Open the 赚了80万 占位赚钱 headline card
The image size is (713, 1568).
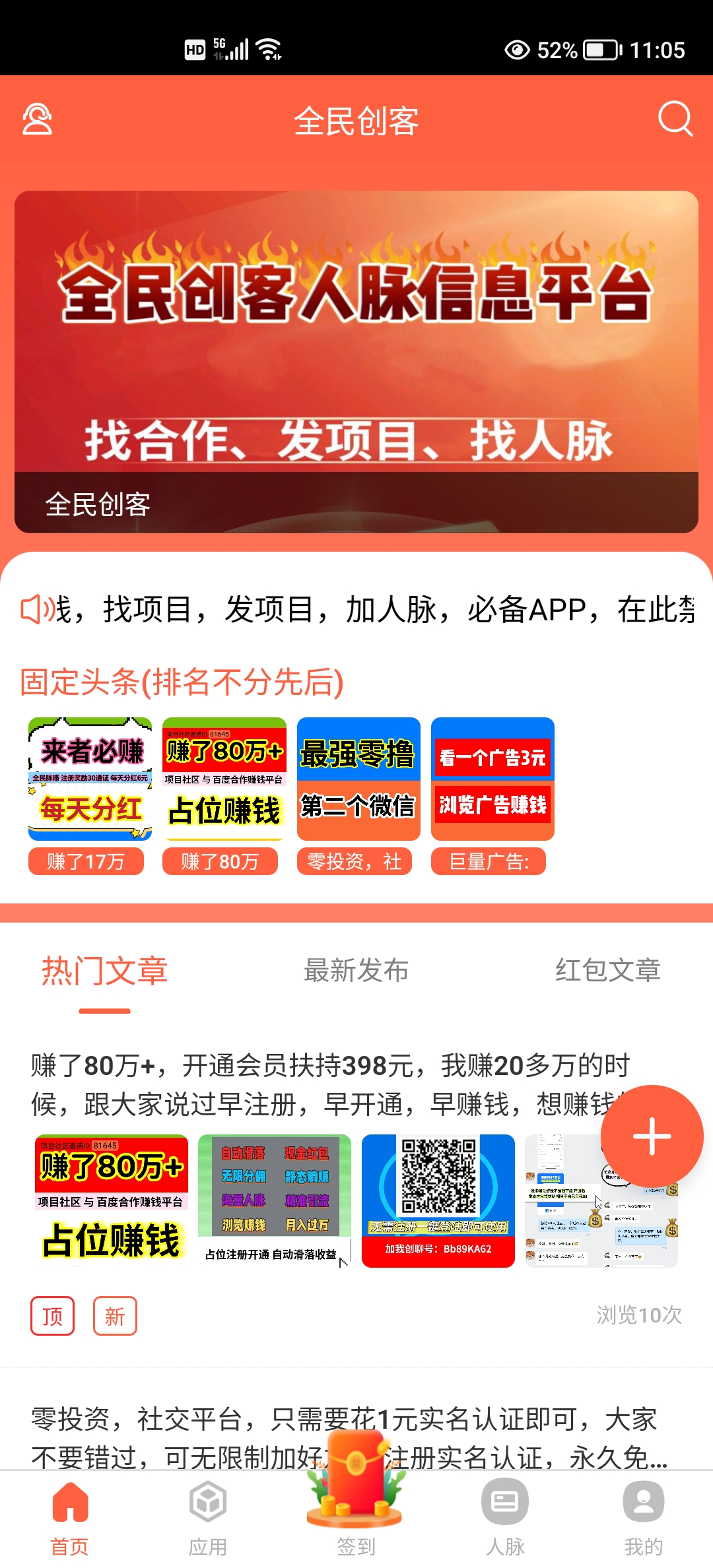click(224, 795)
